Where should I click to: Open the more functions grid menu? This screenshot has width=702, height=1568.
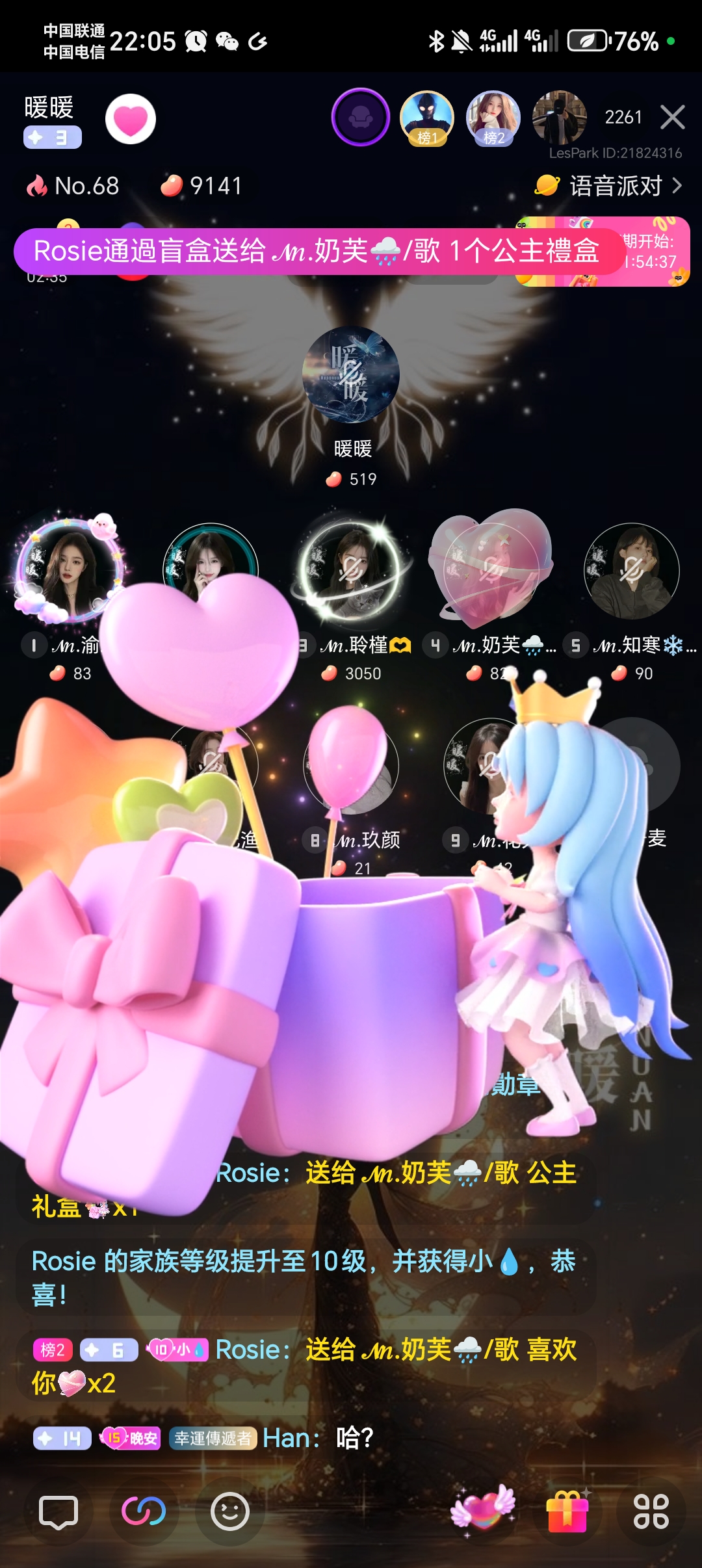click(x=651, y=1512)
